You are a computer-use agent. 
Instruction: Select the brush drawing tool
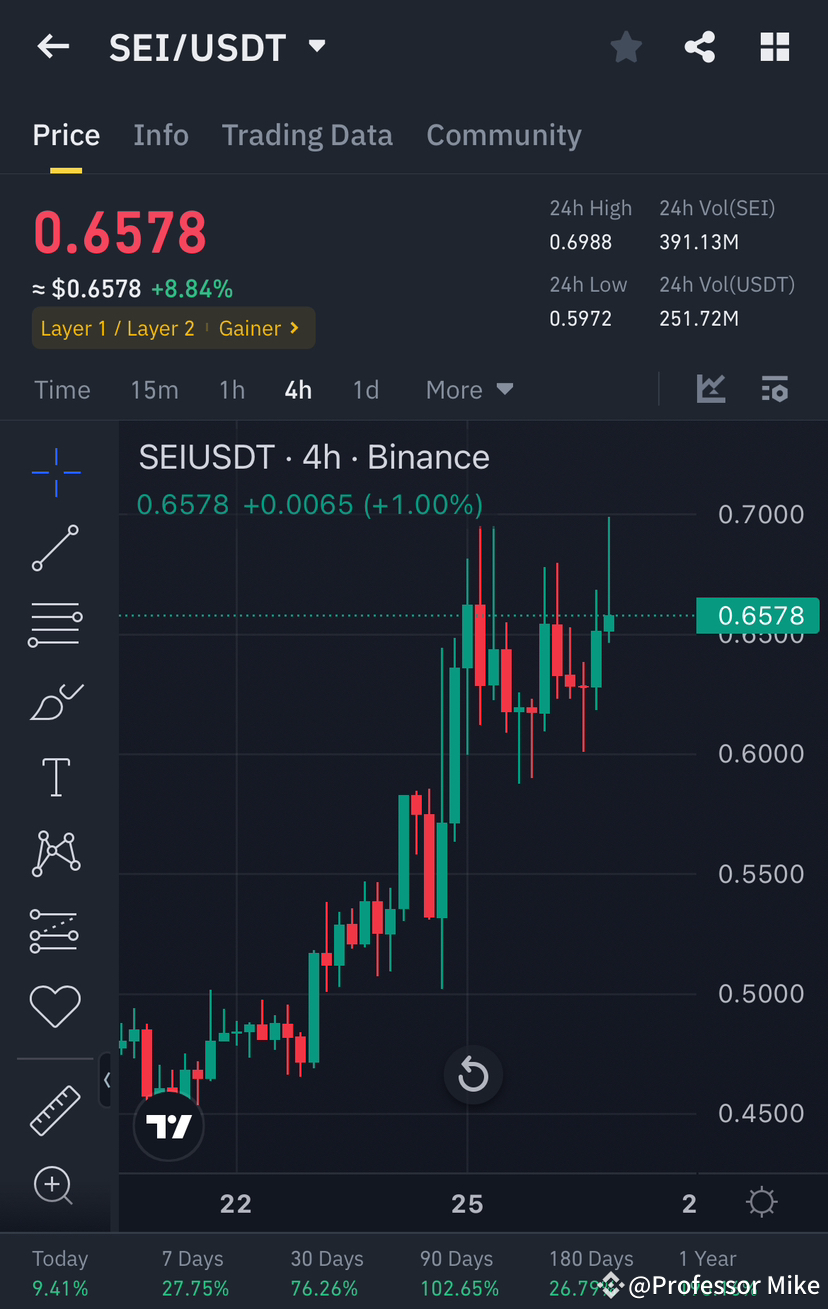point(55,701)
